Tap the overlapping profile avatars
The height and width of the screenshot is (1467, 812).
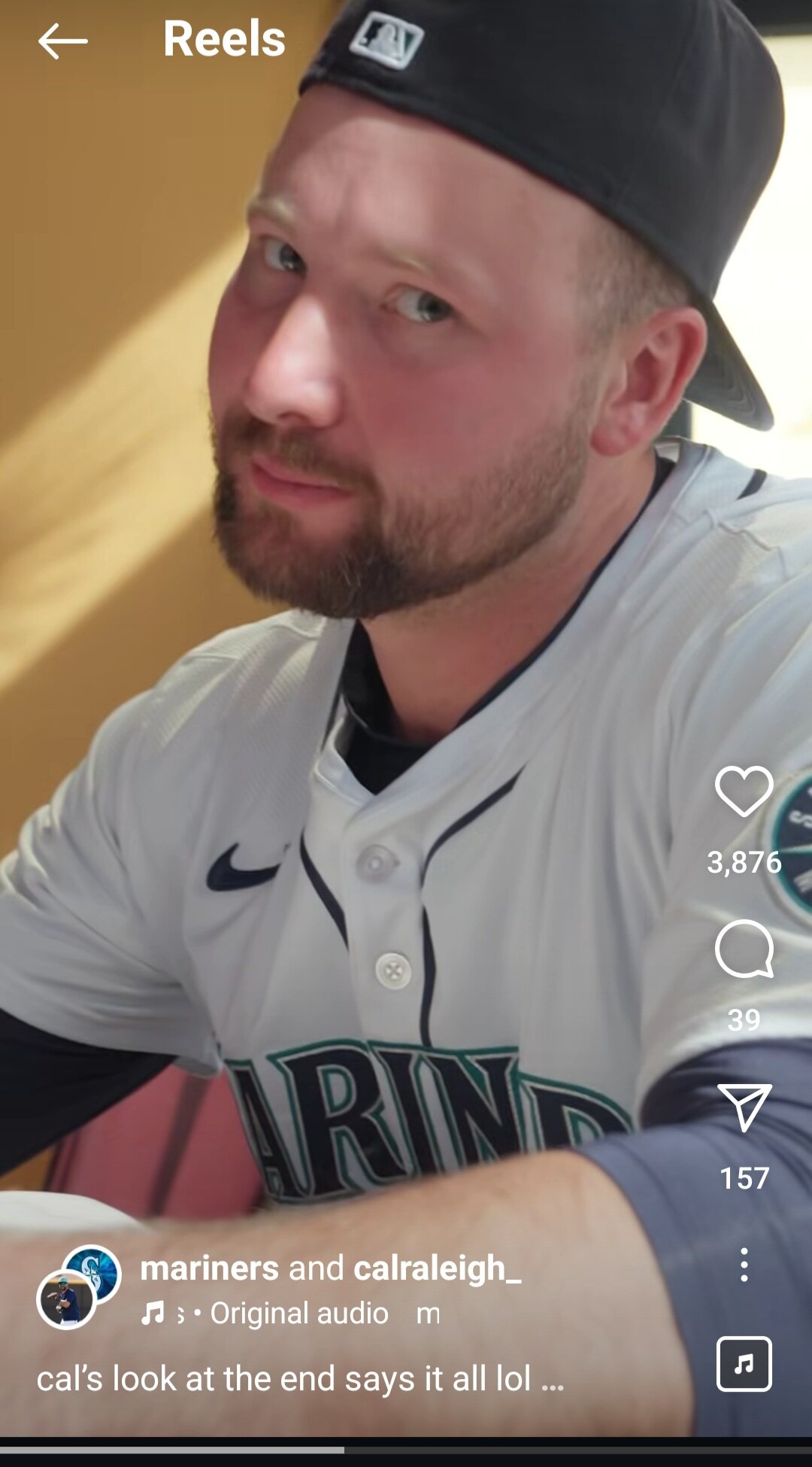79,1287
